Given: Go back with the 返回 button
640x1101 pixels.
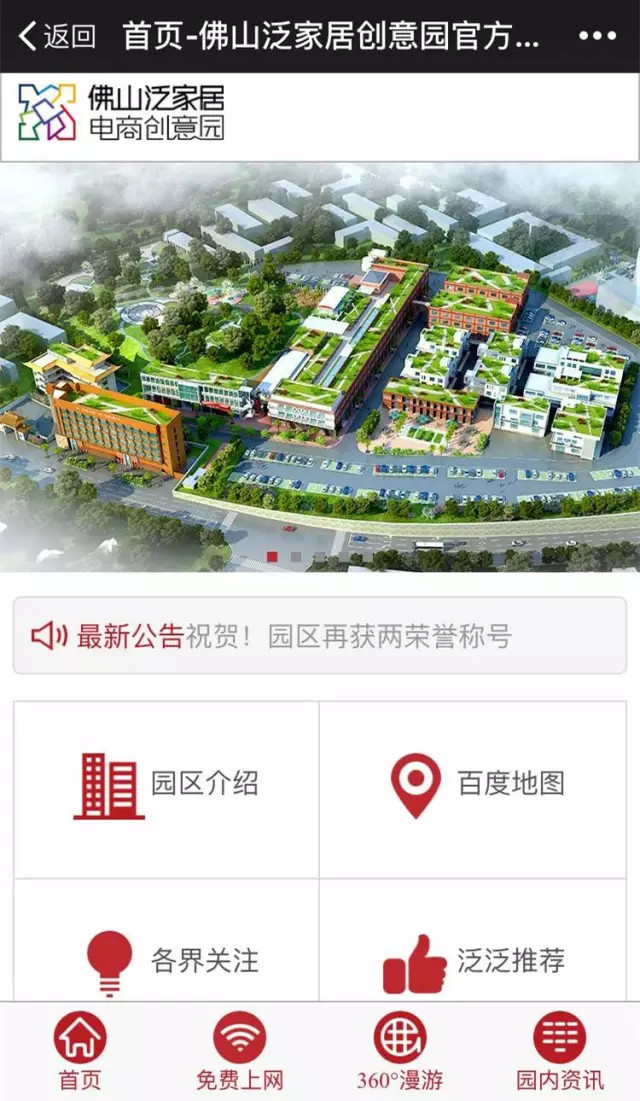Looking at the screenshot, I should [x=58, y=36].
